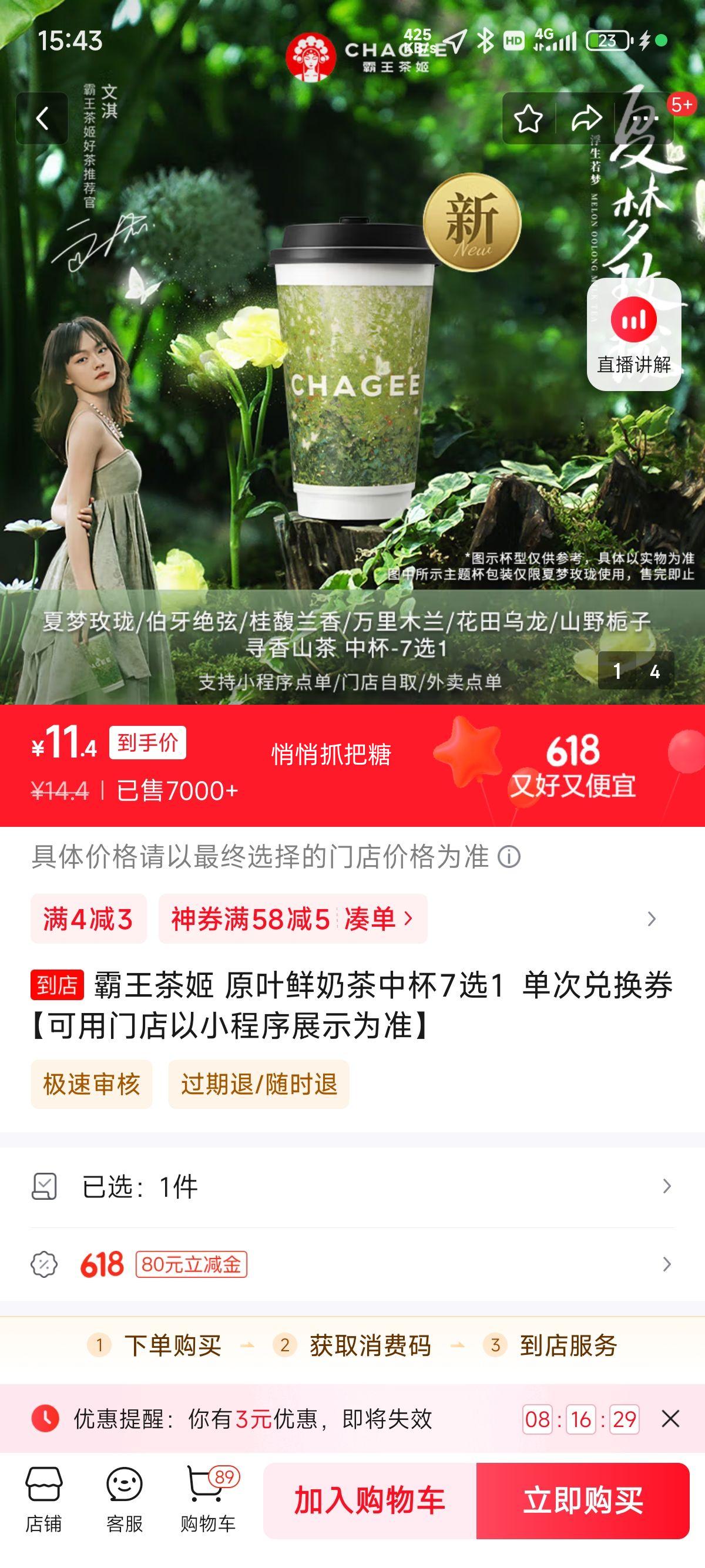Show price info next to 门店价格为准

point(509,857)
